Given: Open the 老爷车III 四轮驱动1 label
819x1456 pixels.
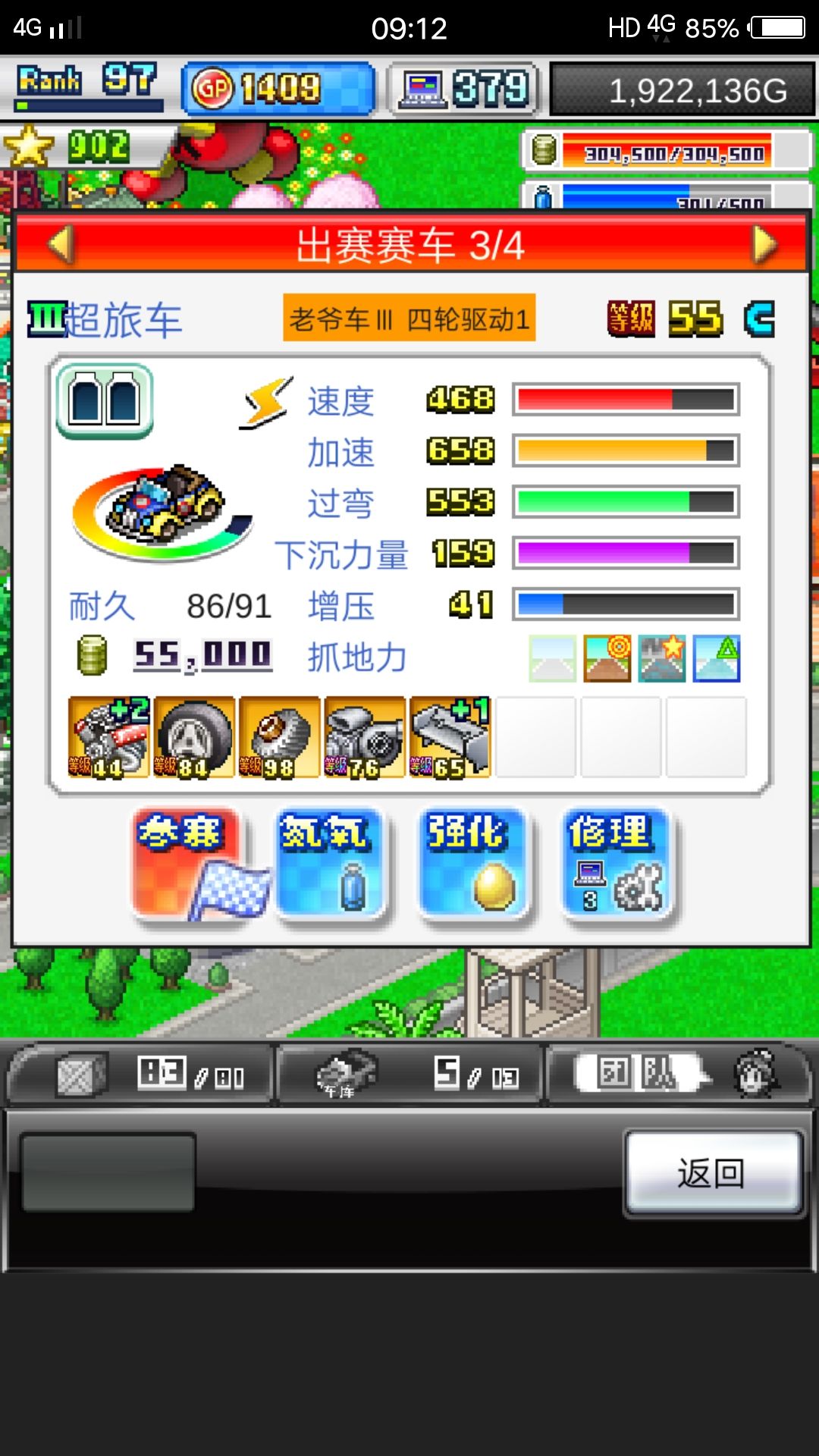Looking at the screenshot, I should (x=409, y=318).
